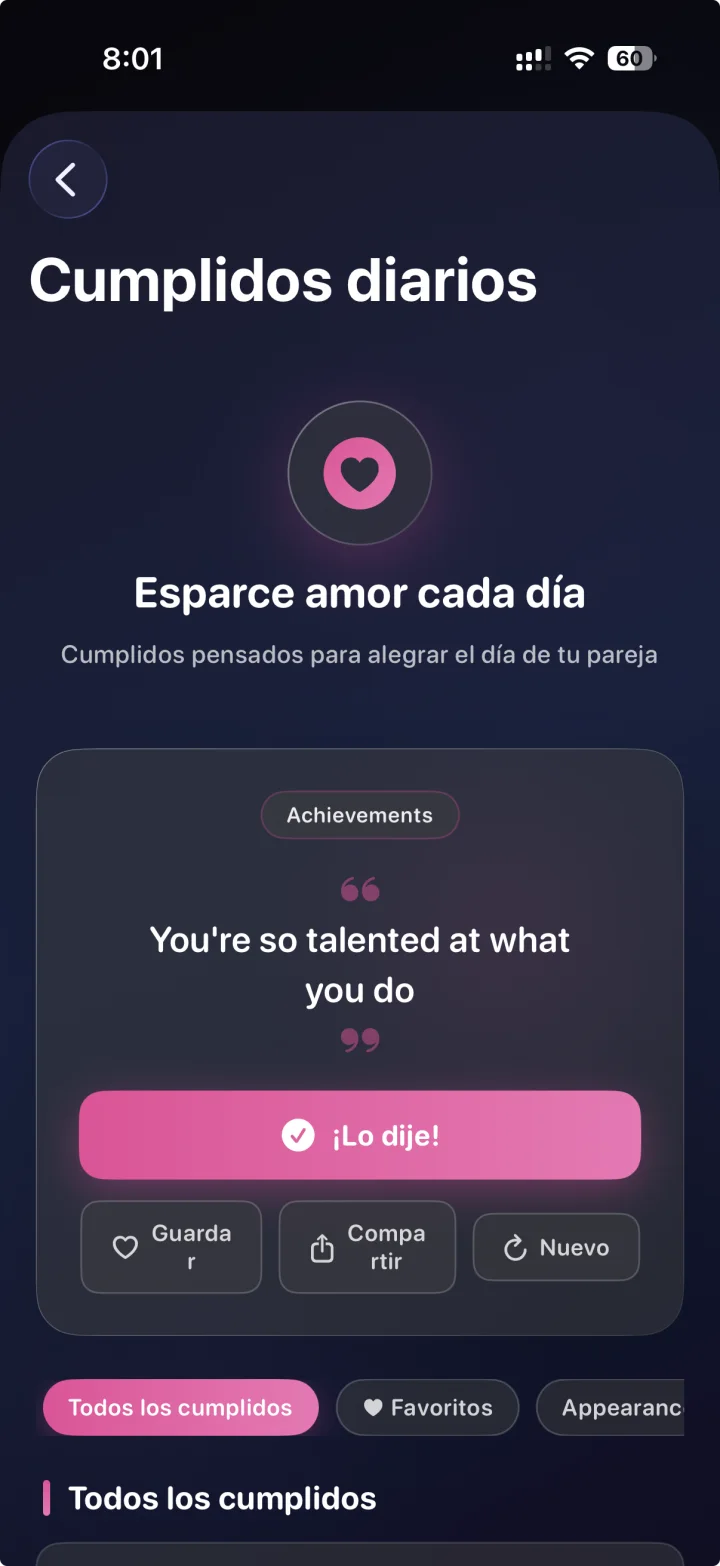Select the Todos los cumplidos filter
Image resolution: width=720 pixels, height=1566 pixels.
coord(180,1407)
